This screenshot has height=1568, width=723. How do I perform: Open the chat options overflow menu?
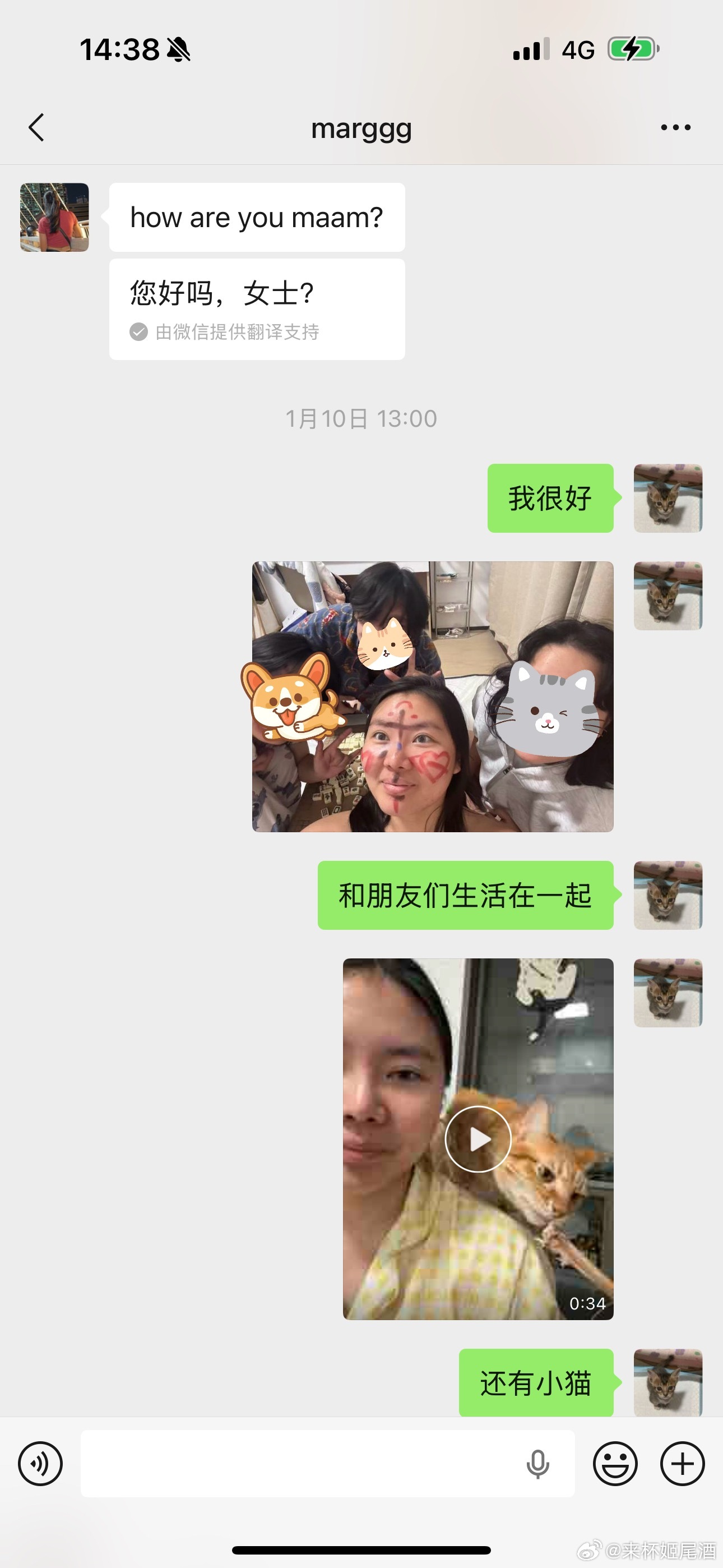coord(675,128)
